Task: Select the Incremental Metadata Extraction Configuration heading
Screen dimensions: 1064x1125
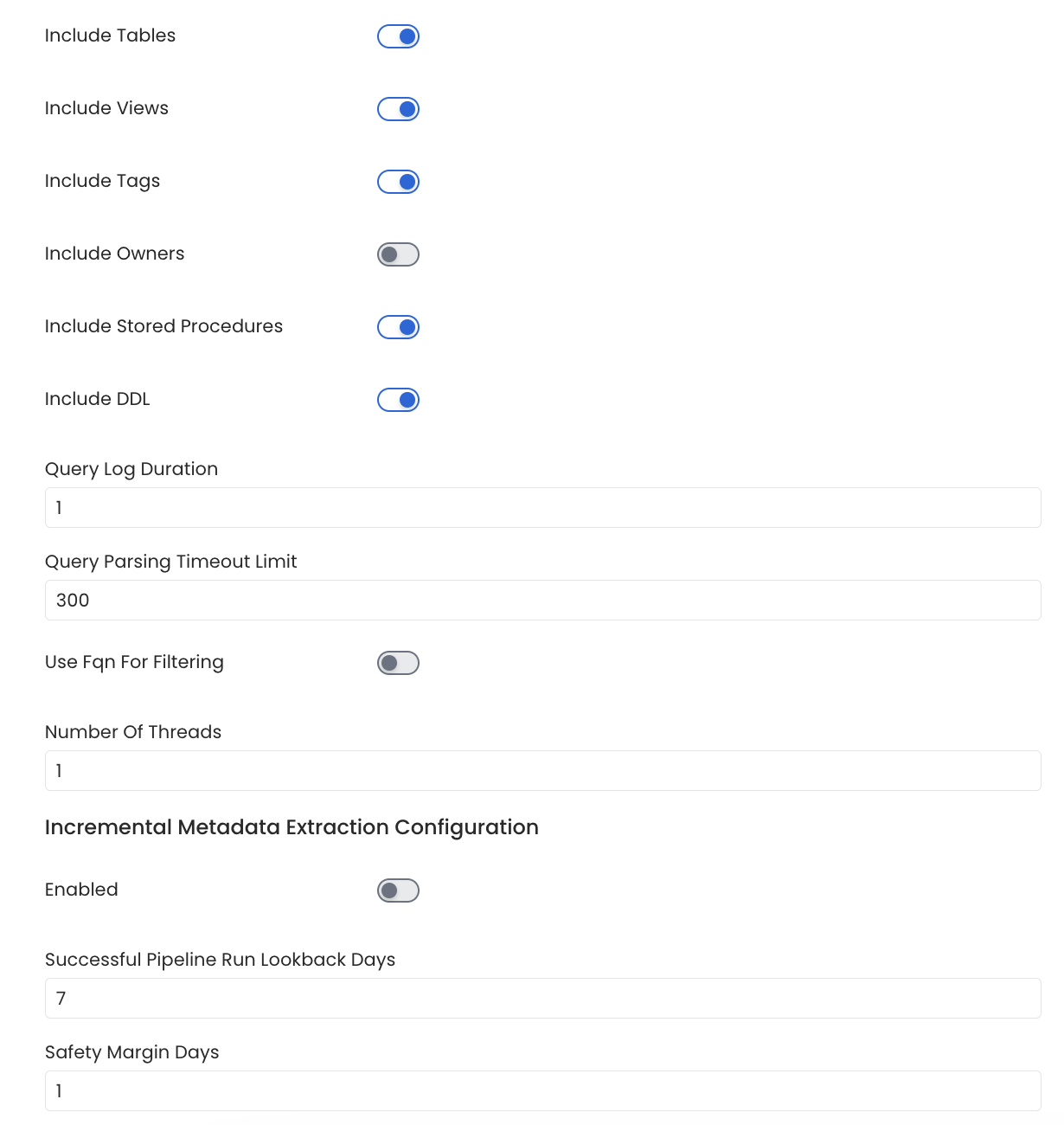Action: pos(292,827)
